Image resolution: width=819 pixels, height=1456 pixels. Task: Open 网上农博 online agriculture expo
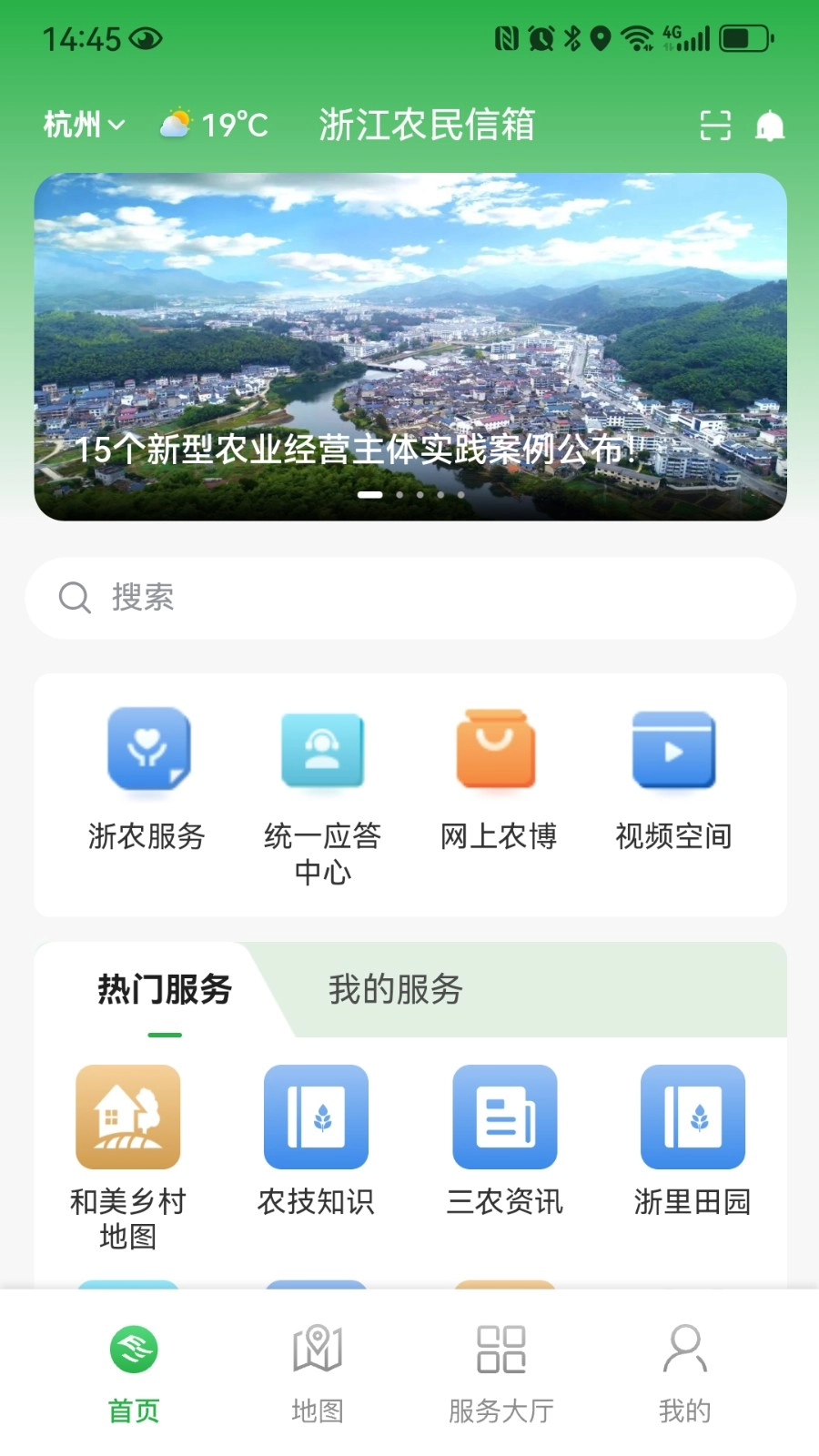point(498,748)
